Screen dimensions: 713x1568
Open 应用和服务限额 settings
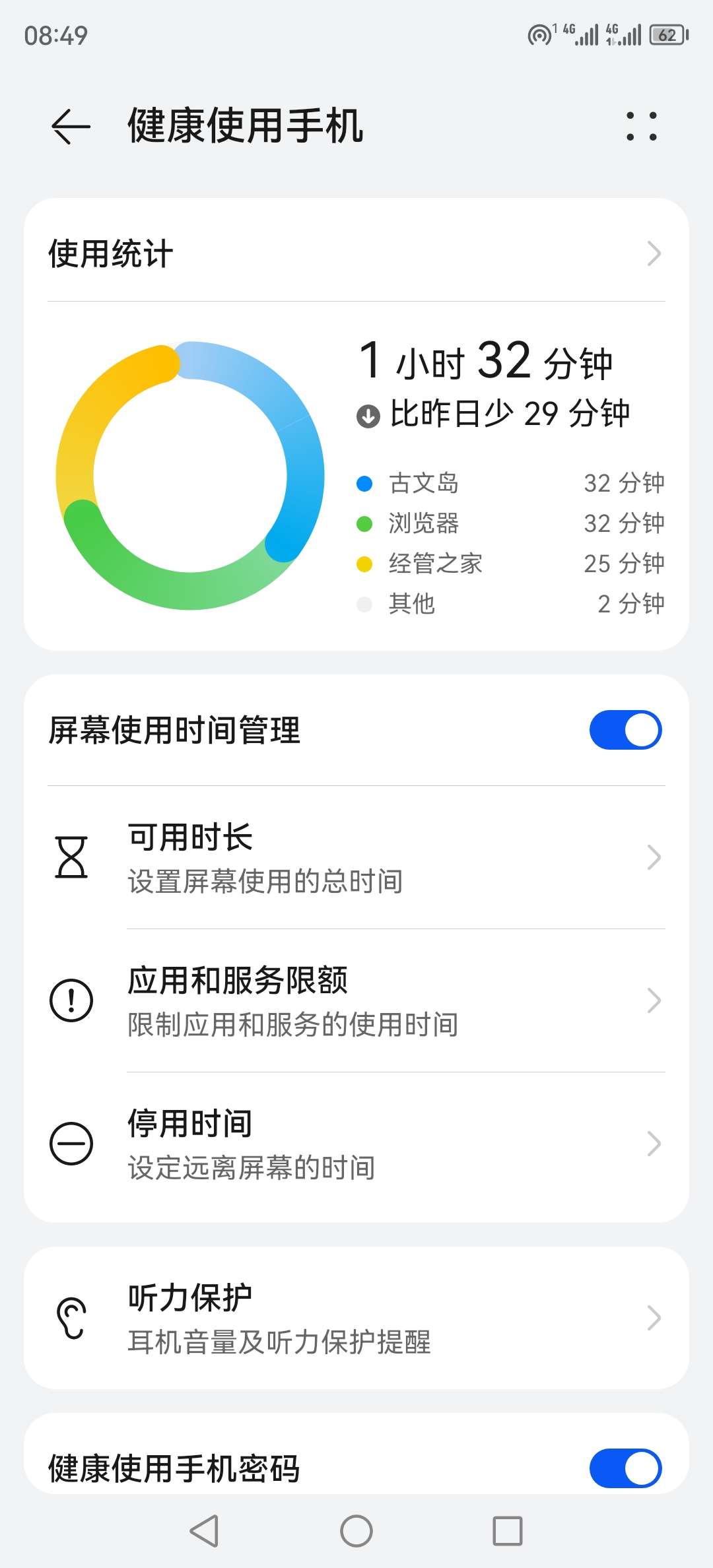coord(356,1000)
